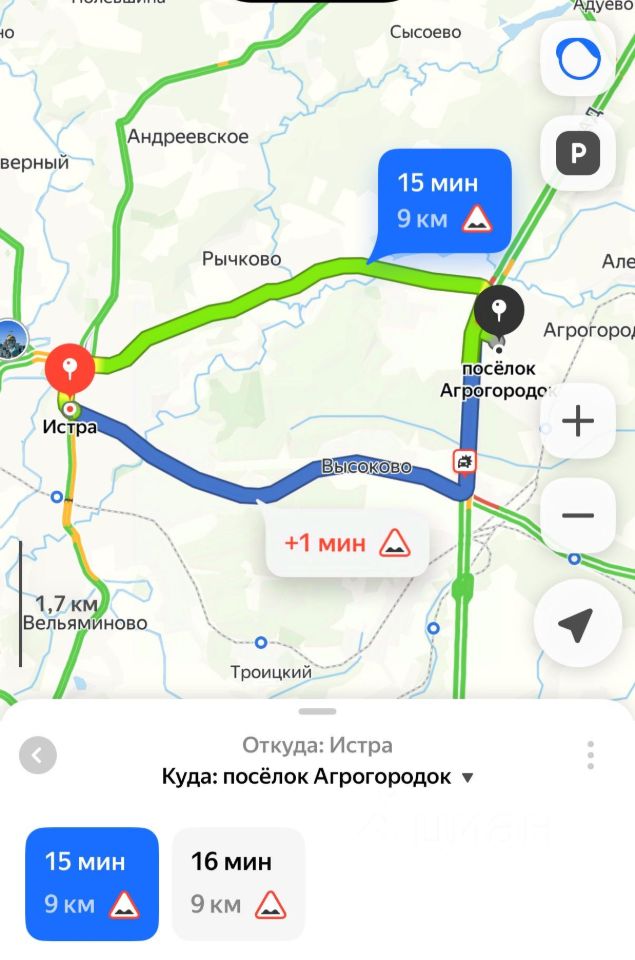Select the 16 мин route card
Screen dimensions: 635x960
238,884
